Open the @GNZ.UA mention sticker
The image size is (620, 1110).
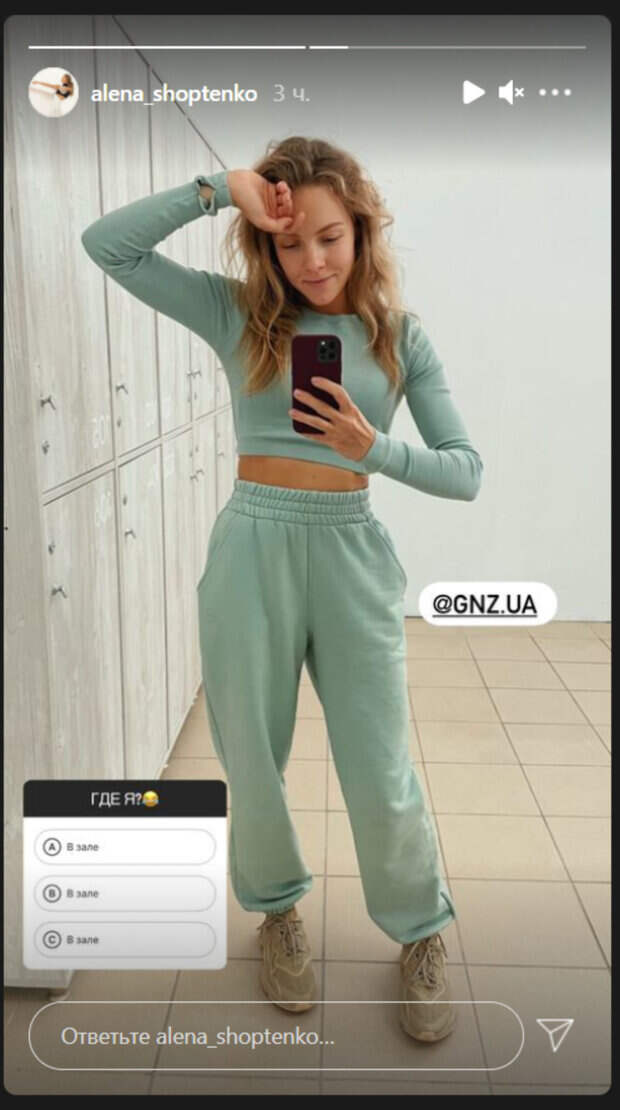pyautogui.click(x=485, y=604)
